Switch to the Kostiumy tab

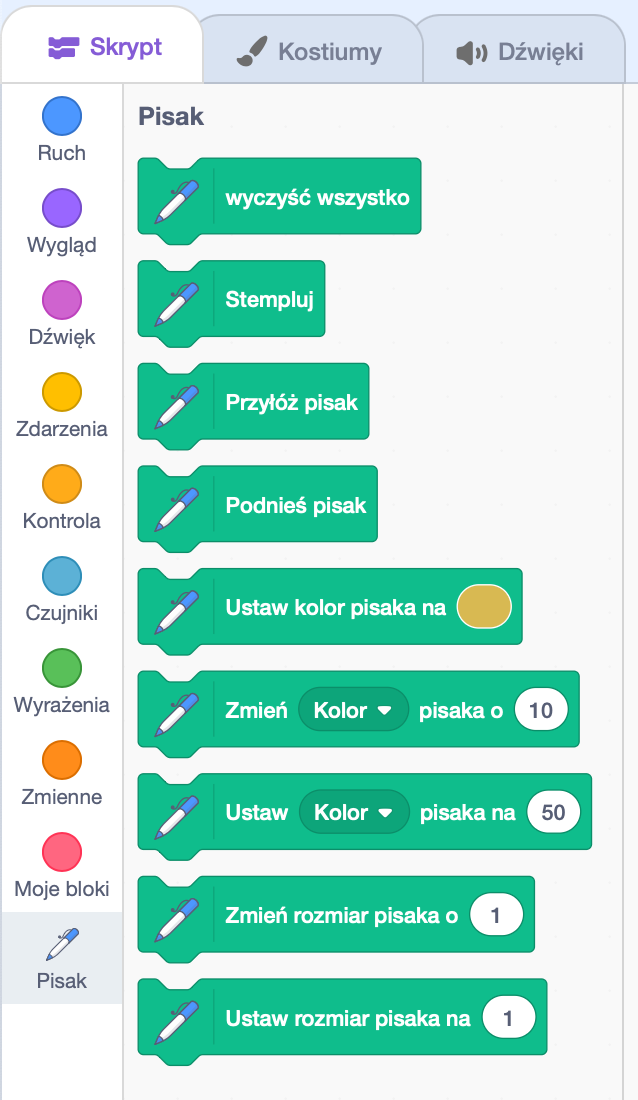(309, 51)
